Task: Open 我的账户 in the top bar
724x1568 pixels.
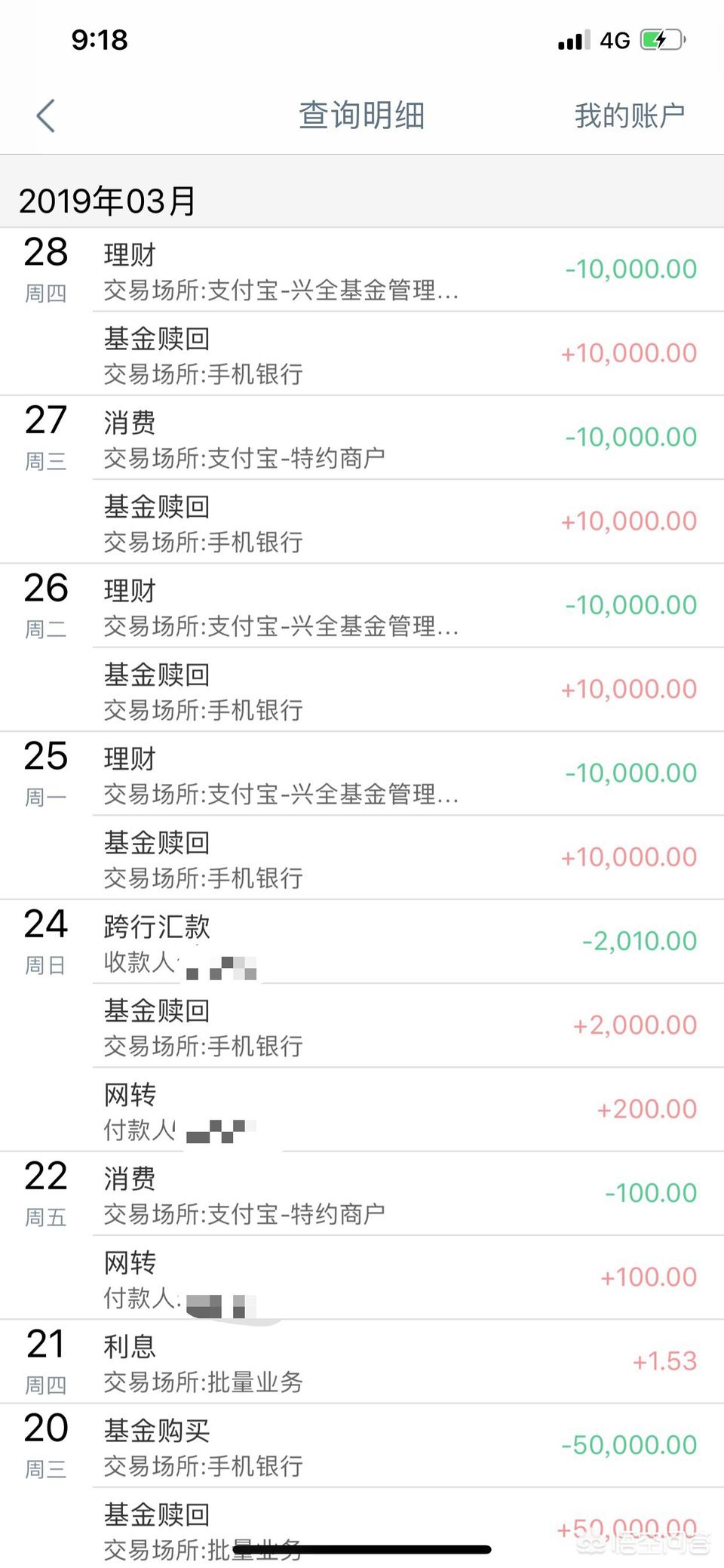Action: (x=629, y=113)
